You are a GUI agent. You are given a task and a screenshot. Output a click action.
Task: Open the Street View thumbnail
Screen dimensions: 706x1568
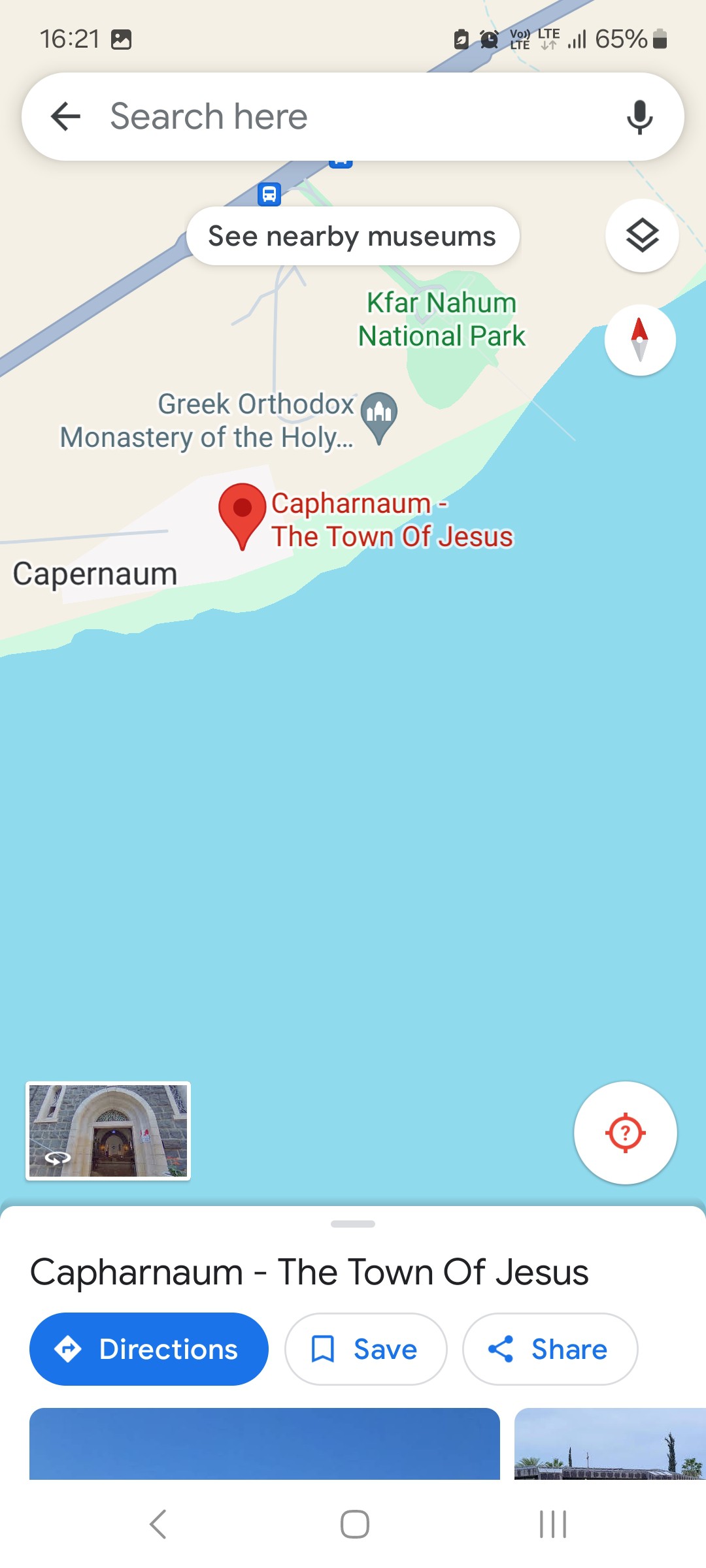point(108,1131)
